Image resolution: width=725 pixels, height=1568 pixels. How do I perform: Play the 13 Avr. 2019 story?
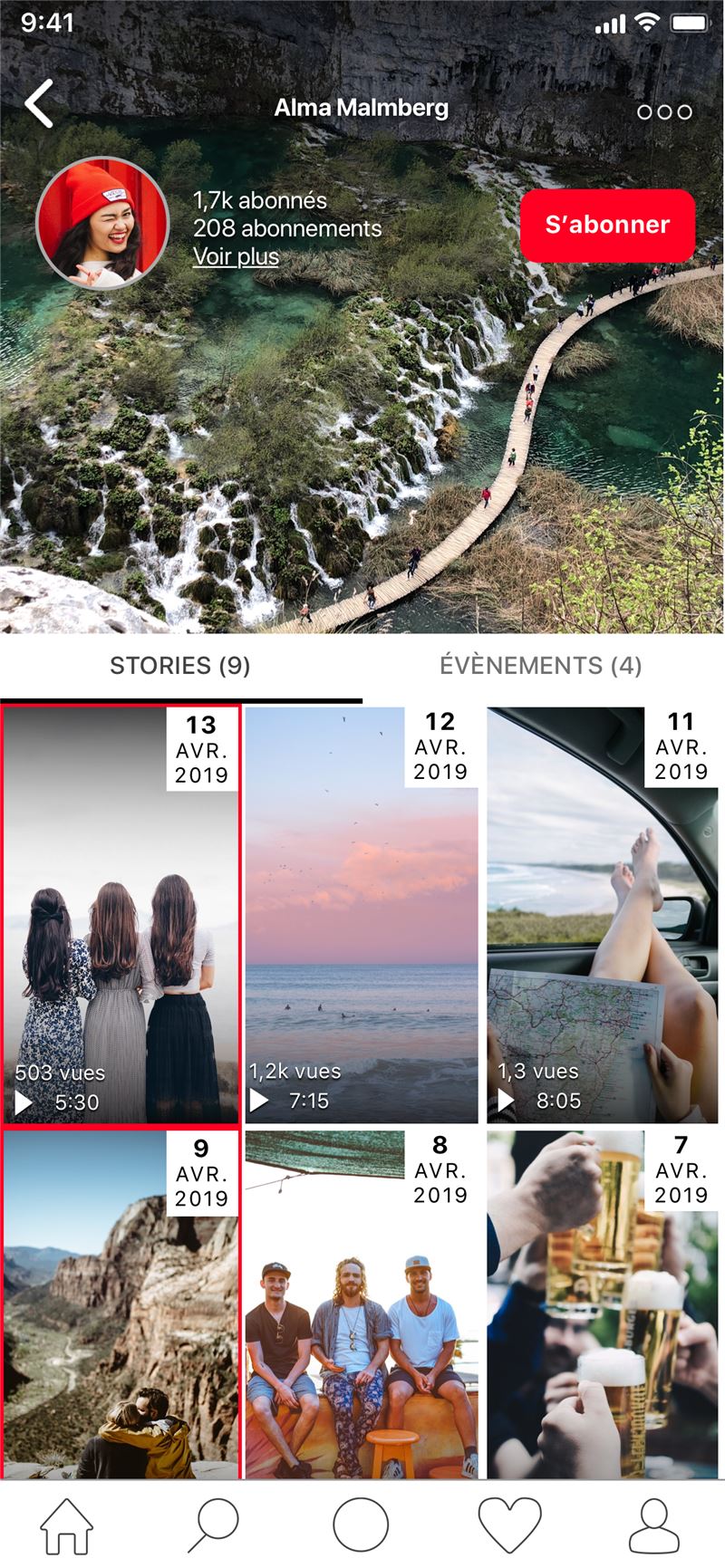tap(120, 915)
